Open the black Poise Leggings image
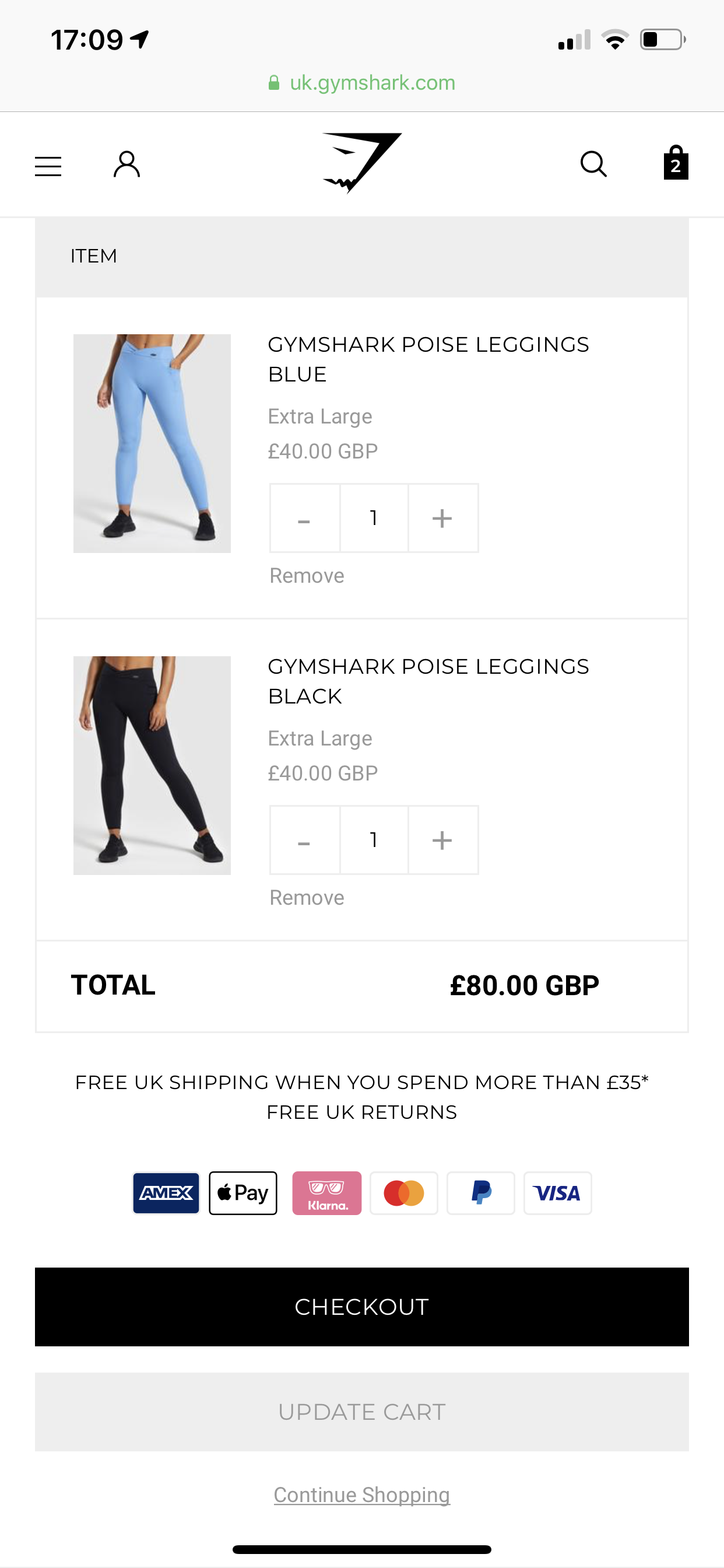Screen dimensions: 724x1568 tap(152, 765)
